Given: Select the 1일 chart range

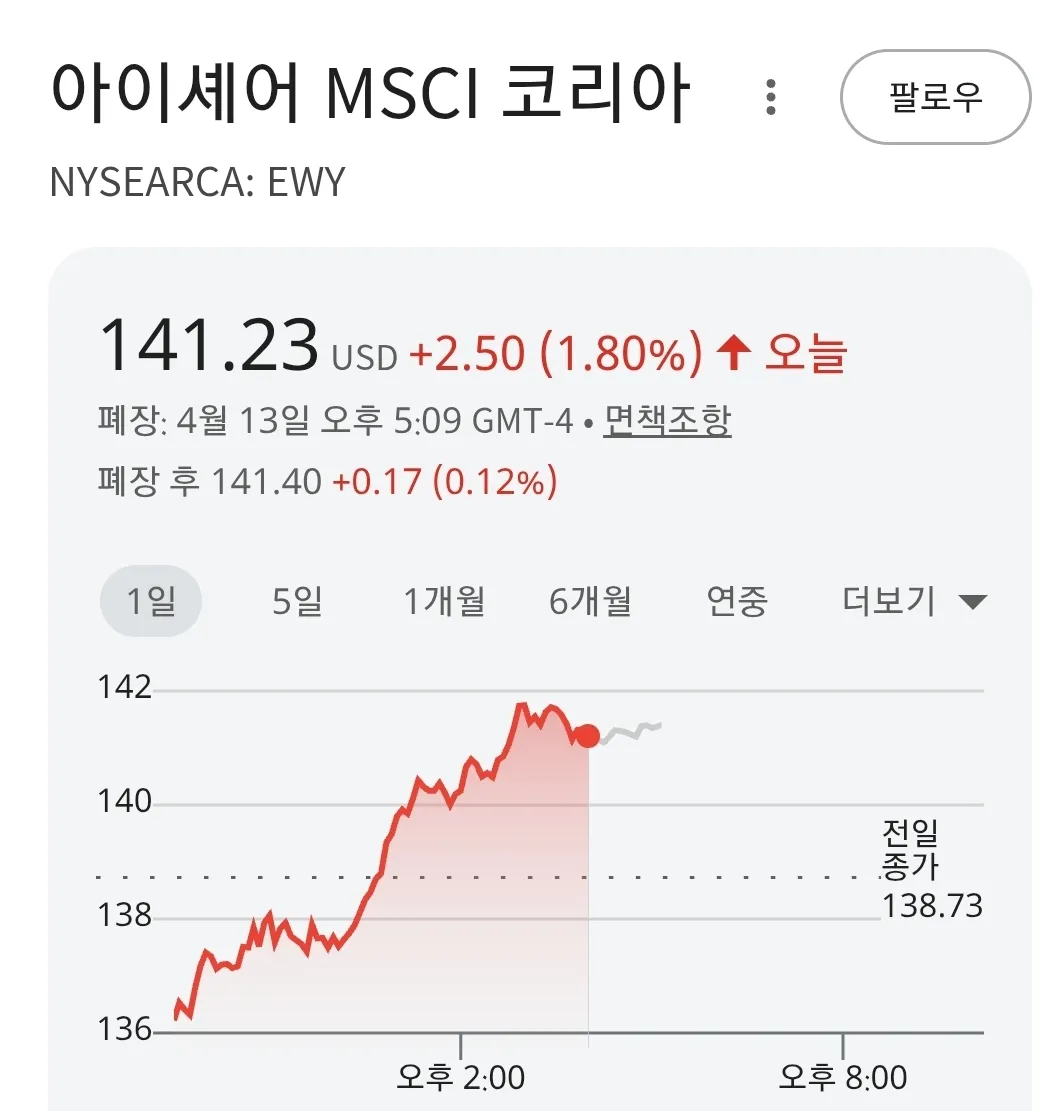Looking at the screenshot, I should coord(151,602).
